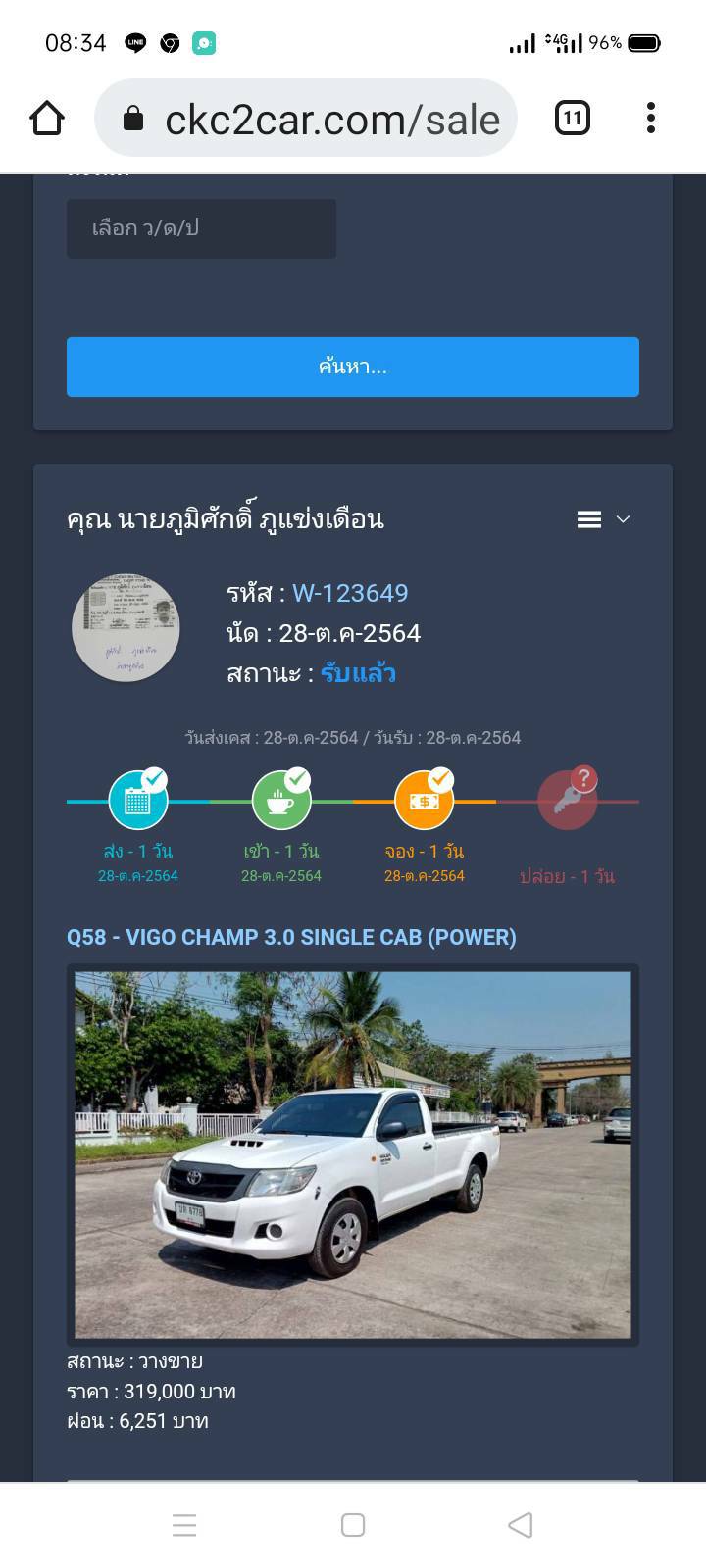Expand the hamburger menu on the customer card
Screen dimensions: 706x1568
coord(603,519)
